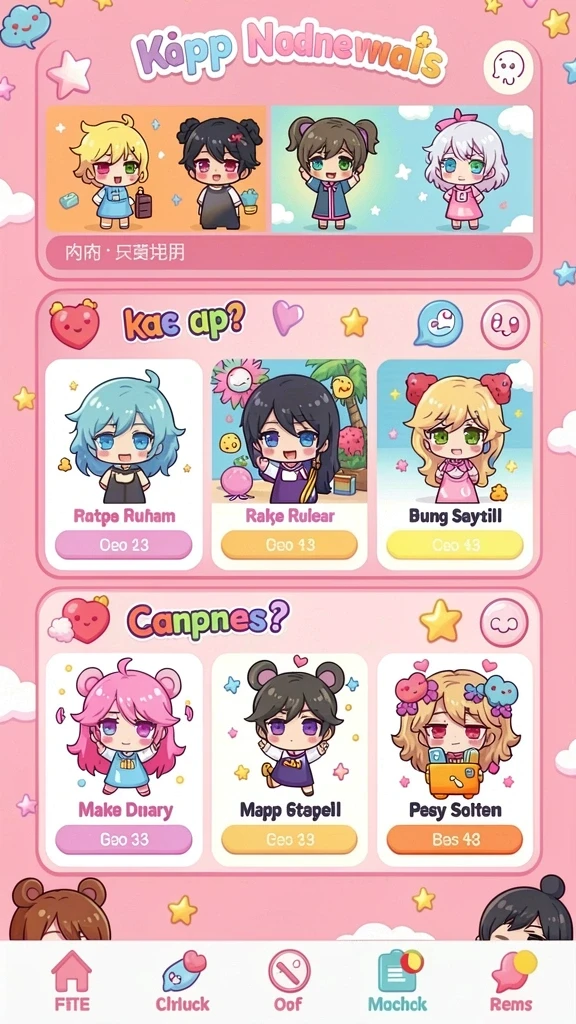
Task: Tap the Oeo 23 button under Ratpe Ruham
Action: (x=124, y=545)
